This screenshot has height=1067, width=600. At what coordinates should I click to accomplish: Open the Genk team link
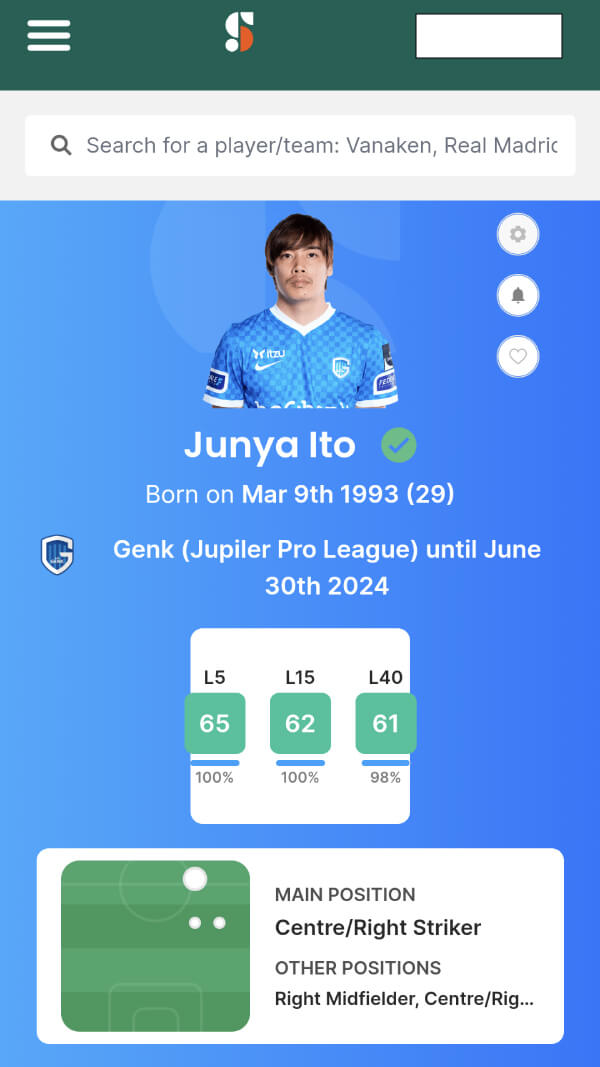point(326,550)
